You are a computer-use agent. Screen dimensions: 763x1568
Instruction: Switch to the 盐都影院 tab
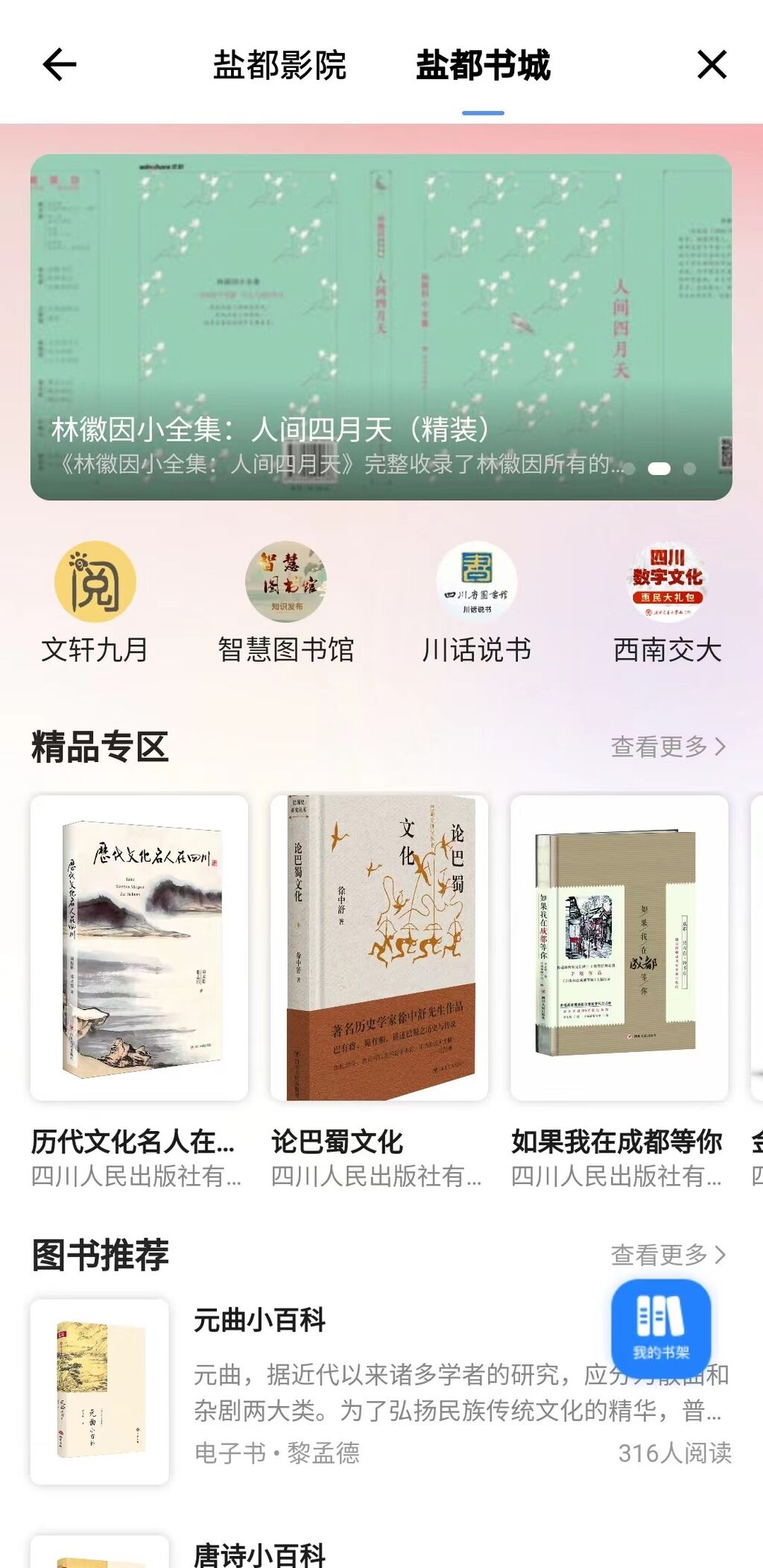pos(279,66)
